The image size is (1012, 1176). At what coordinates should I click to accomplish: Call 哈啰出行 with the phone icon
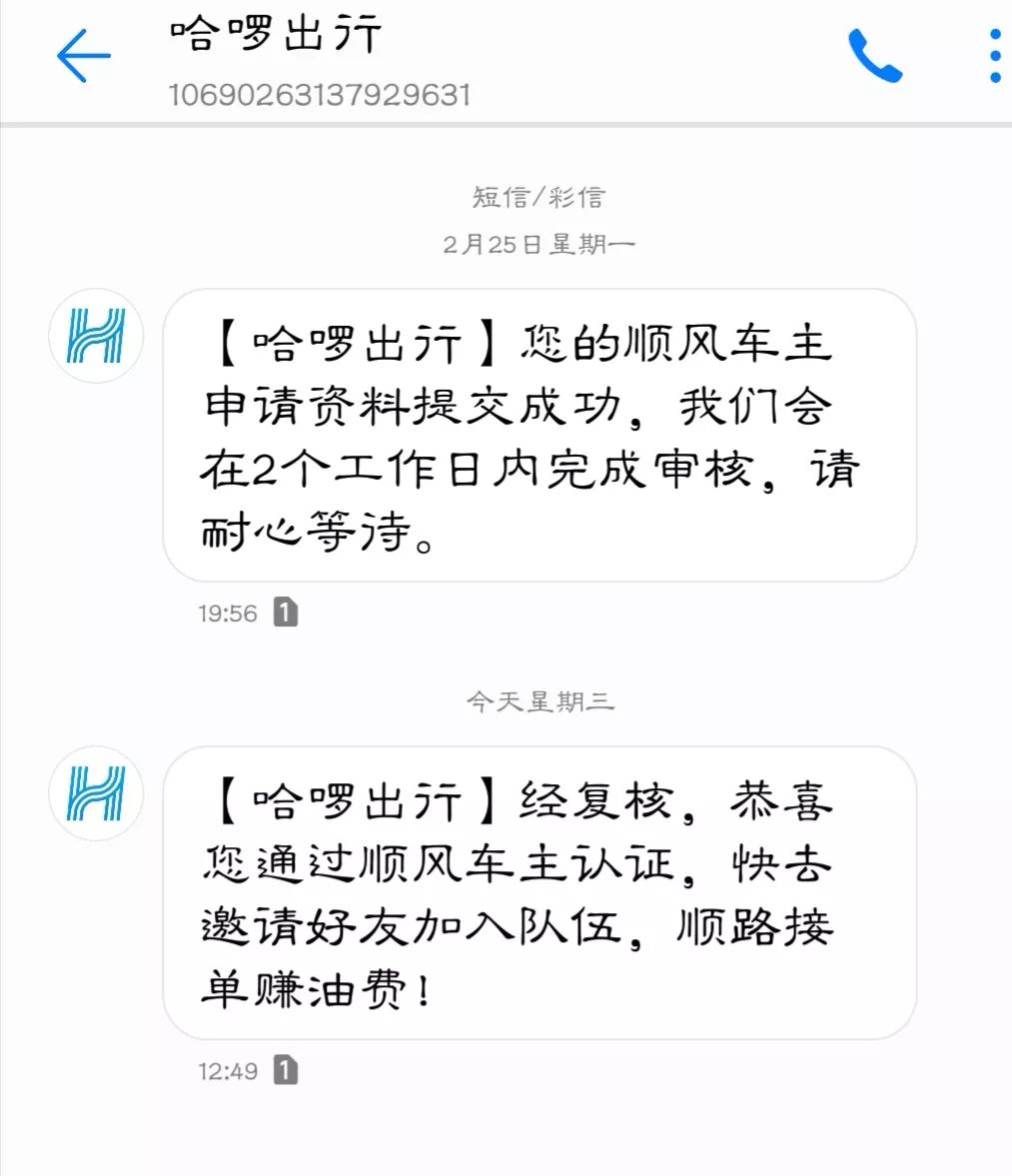[875, 56]
